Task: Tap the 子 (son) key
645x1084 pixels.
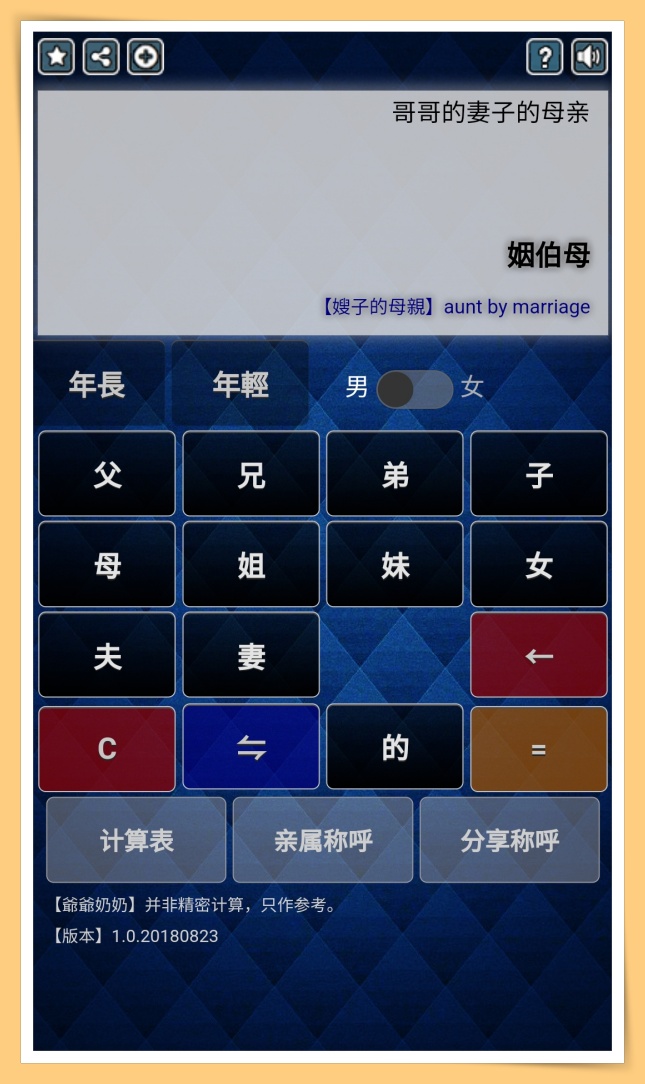Action: click(539, 474)
